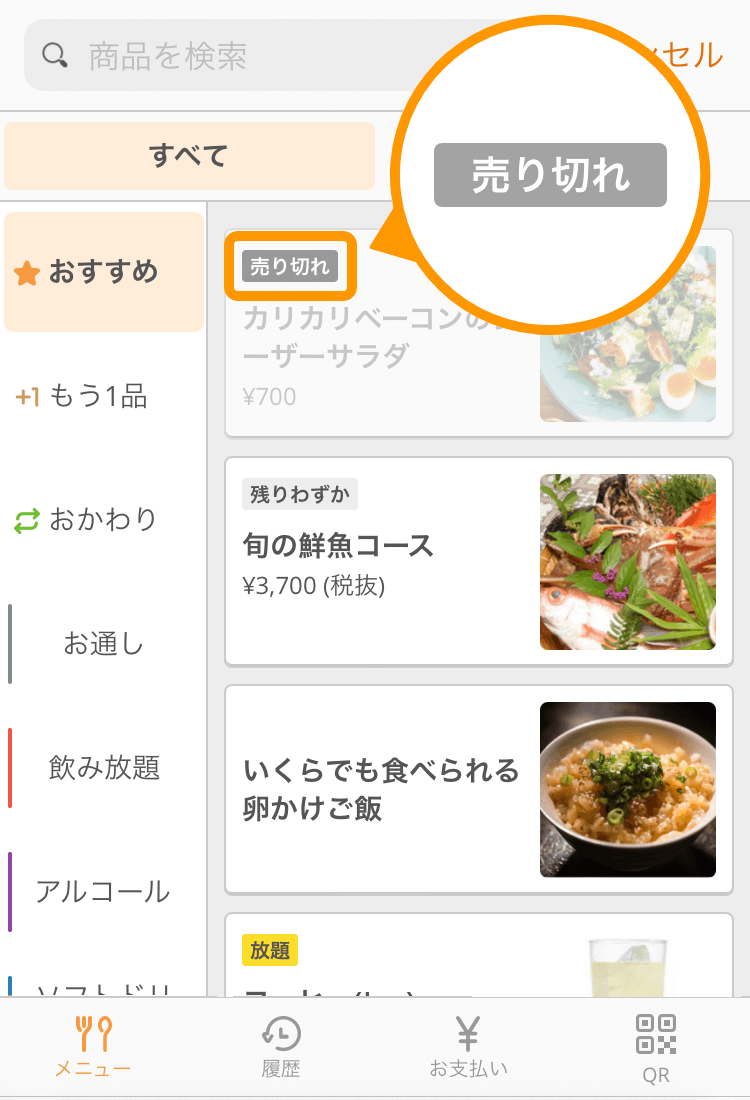Switch to the メニュー bottom tab
The width and height of the screenshot is (750, 1100).
coord(93,1047)
